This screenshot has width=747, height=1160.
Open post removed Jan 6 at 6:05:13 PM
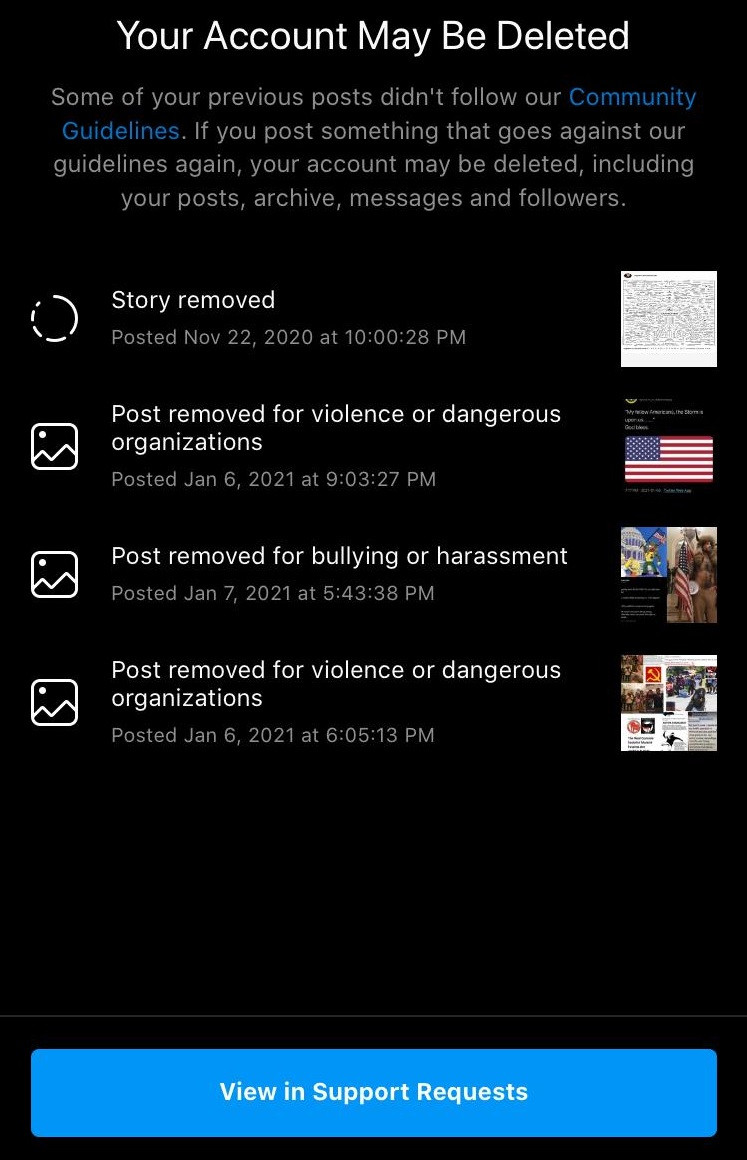coord(335,701)
